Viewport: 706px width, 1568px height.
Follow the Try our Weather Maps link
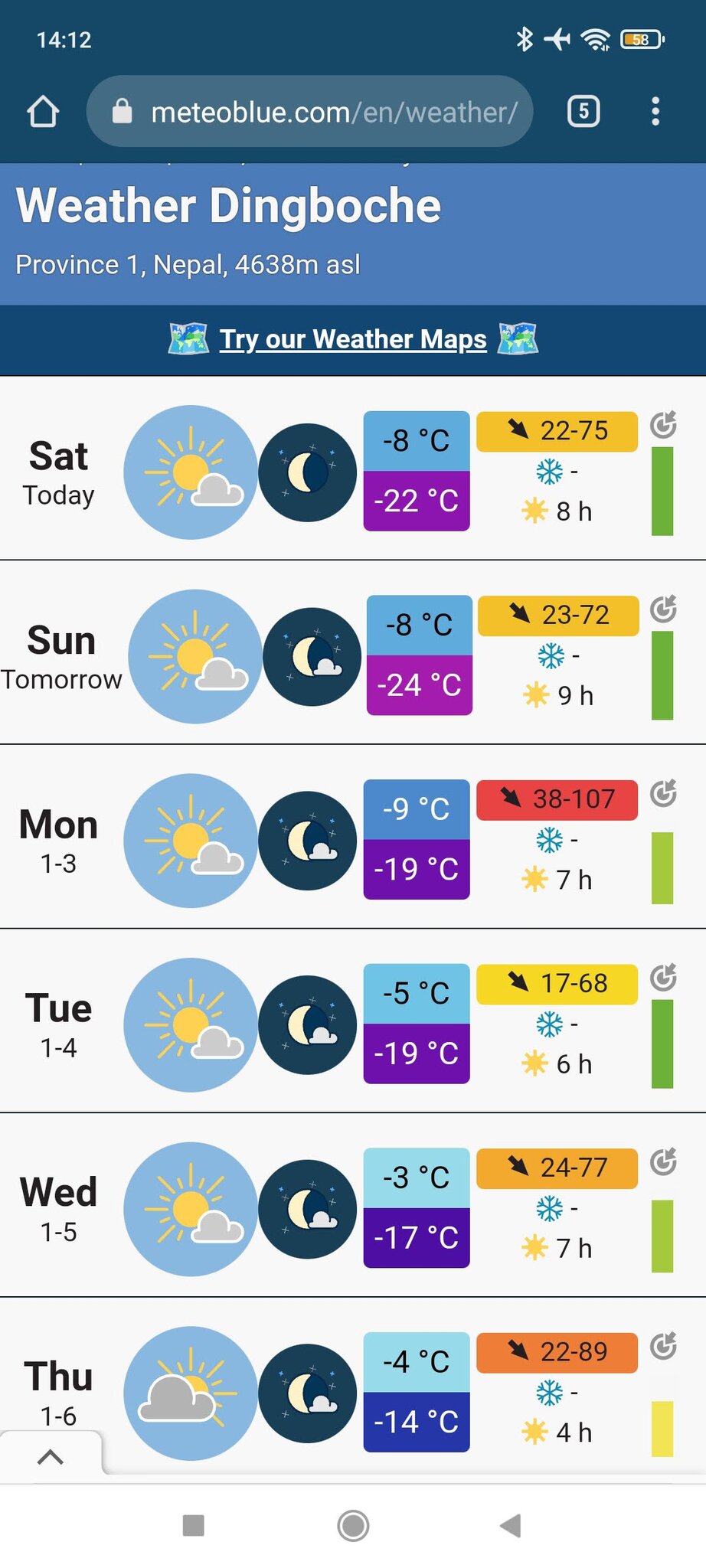tap(353, 339)
